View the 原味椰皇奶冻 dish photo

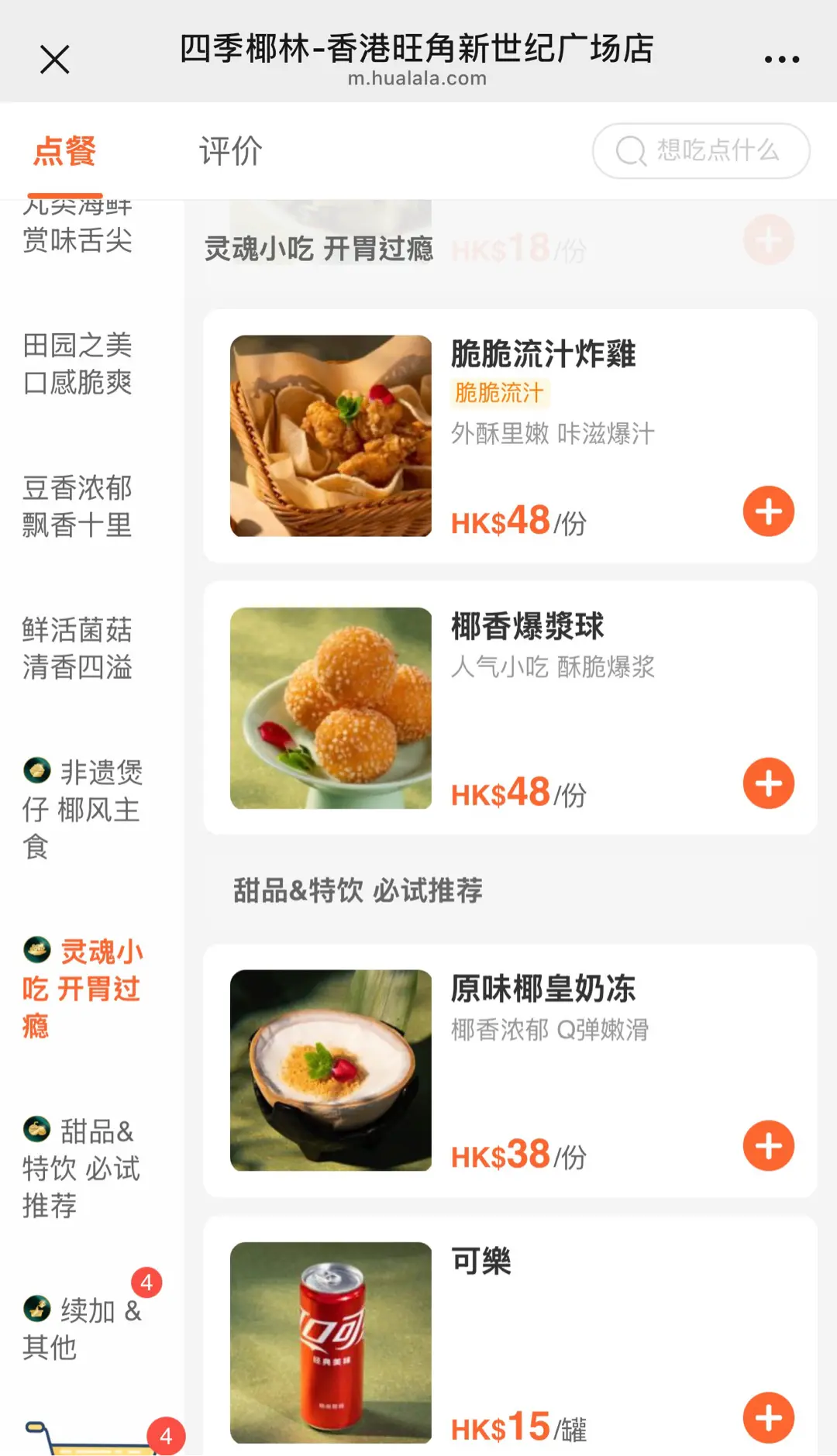[x=331, y=1070]
